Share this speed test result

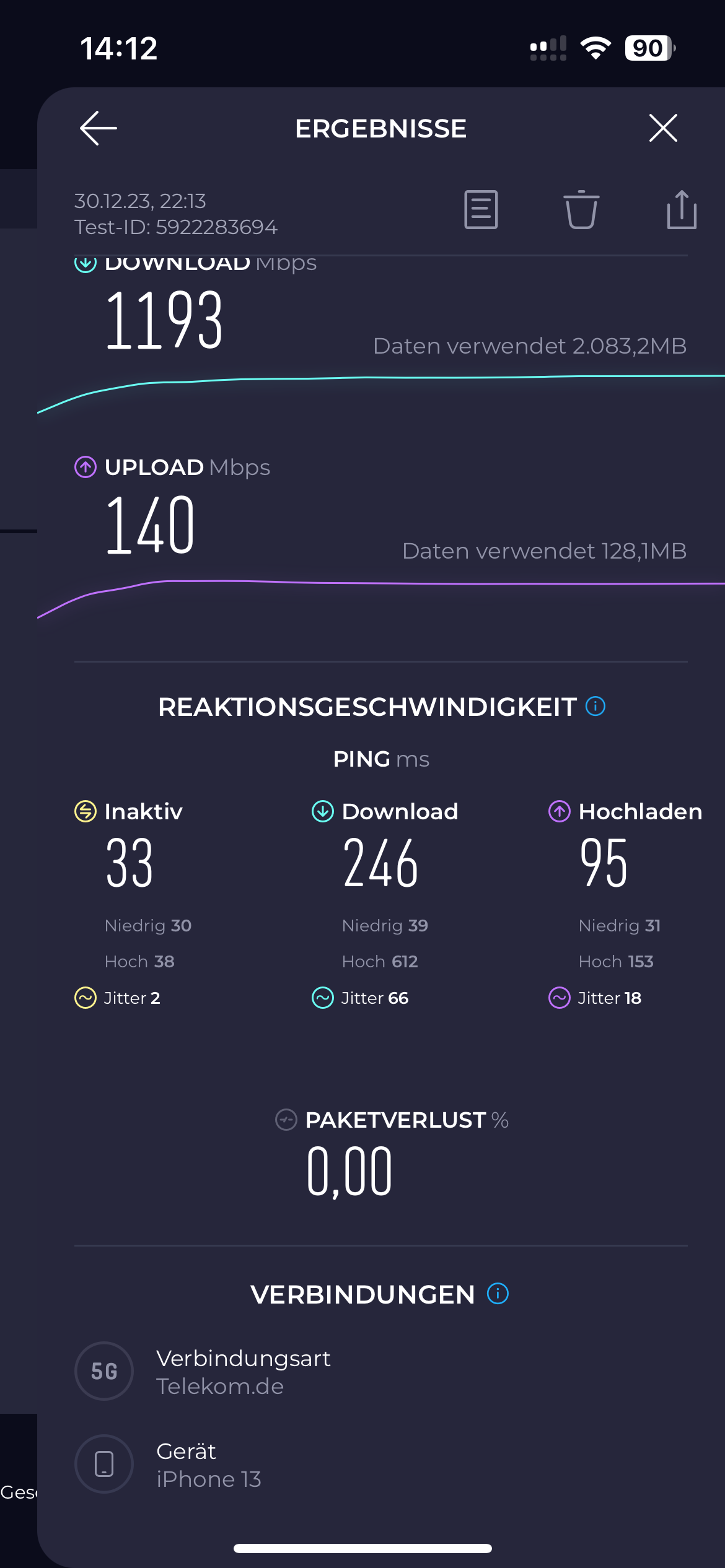(682, 210)
